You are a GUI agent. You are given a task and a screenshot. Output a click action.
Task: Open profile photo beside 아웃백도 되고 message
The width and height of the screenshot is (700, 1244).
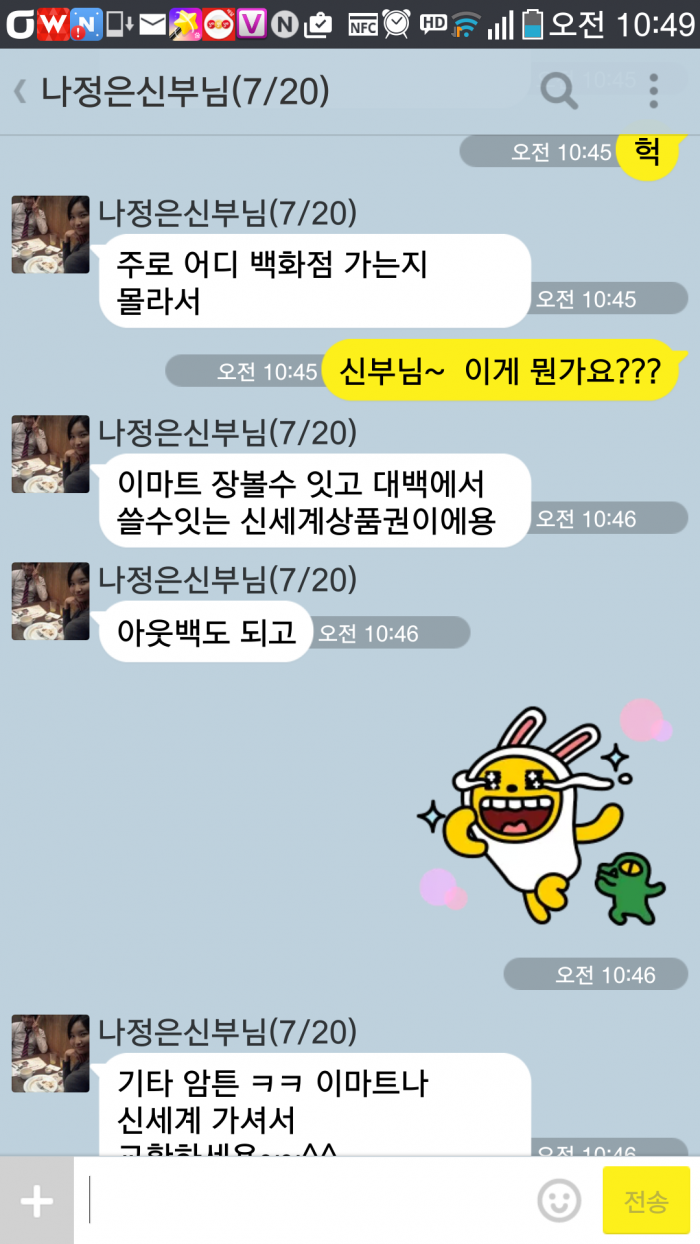tap(50, 601)
